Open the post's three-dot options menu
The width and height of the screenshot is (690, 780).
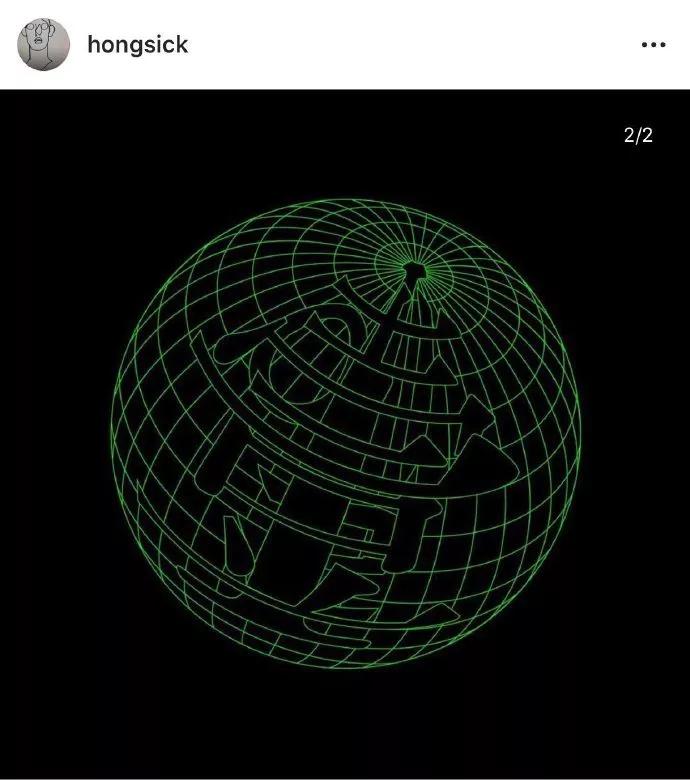(652, 45)
